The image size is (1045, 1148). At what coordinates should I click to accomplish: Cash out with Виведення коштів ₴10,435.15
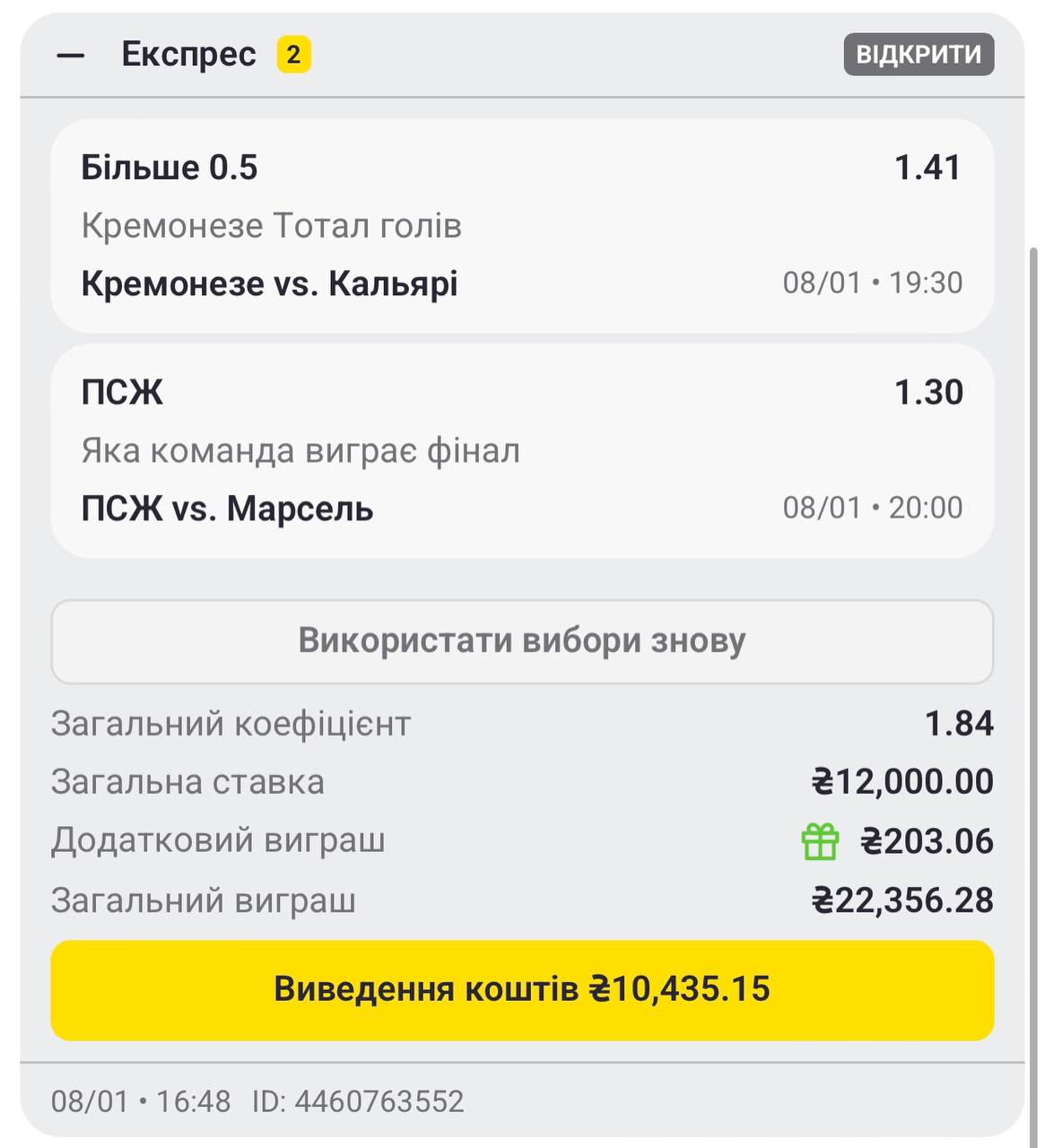point(522,989)
